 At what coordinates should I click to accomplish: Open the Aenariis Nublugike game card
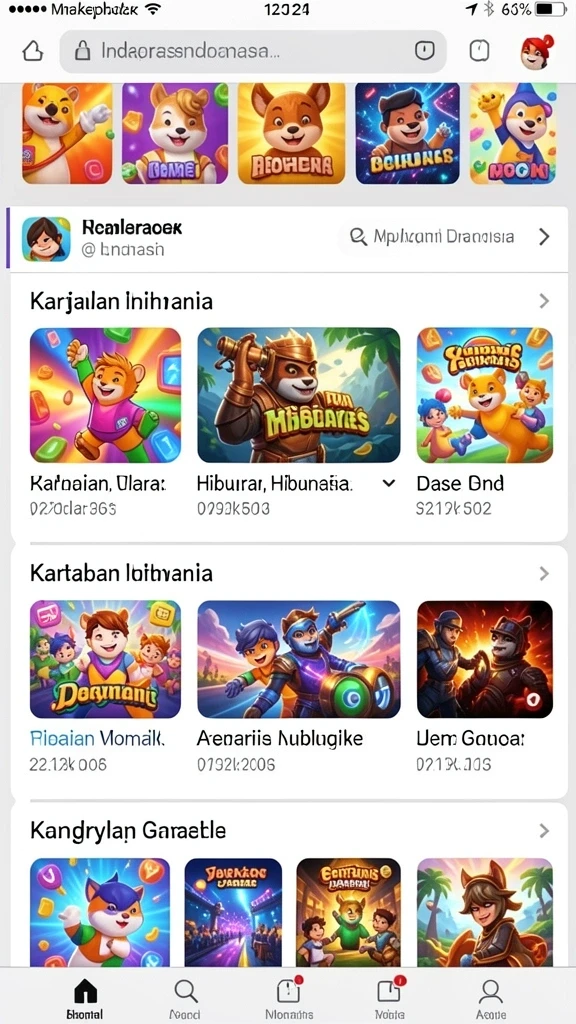tap(298, 686)
